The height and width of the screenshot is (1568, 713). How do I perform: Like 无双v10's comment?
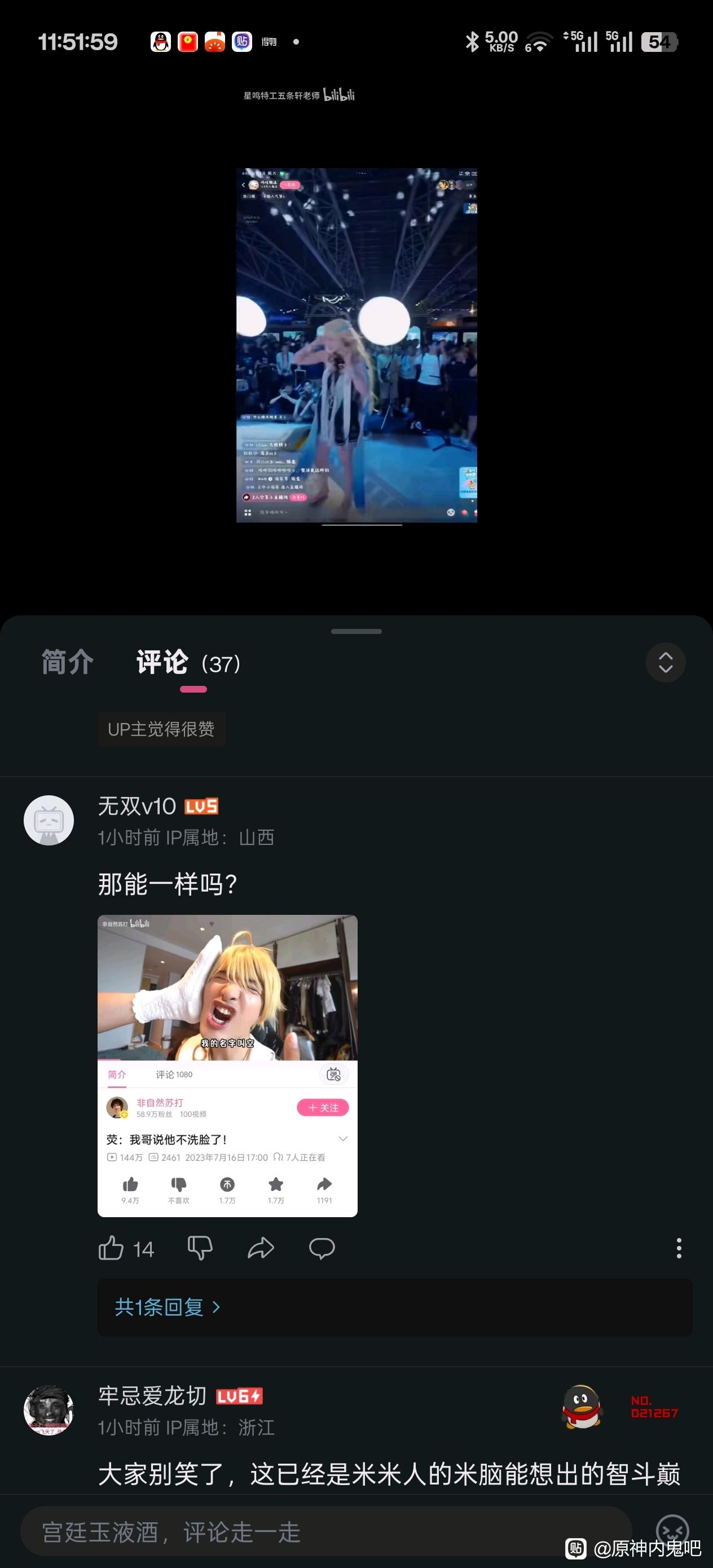[112, 1248]
